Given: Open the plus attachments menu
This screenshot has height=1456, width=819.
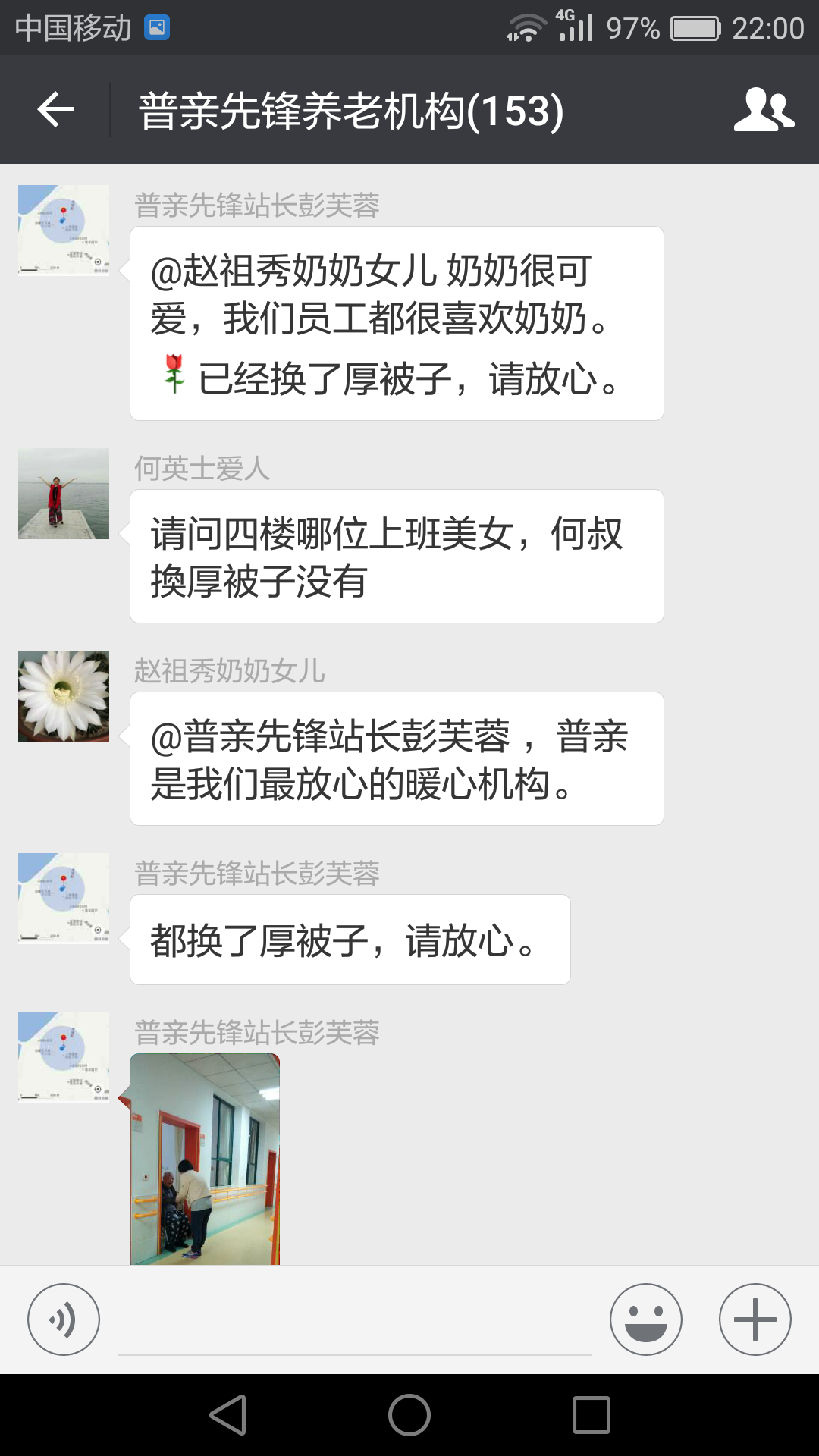Looking at the screenshot, I should (x=755, y=1319).
